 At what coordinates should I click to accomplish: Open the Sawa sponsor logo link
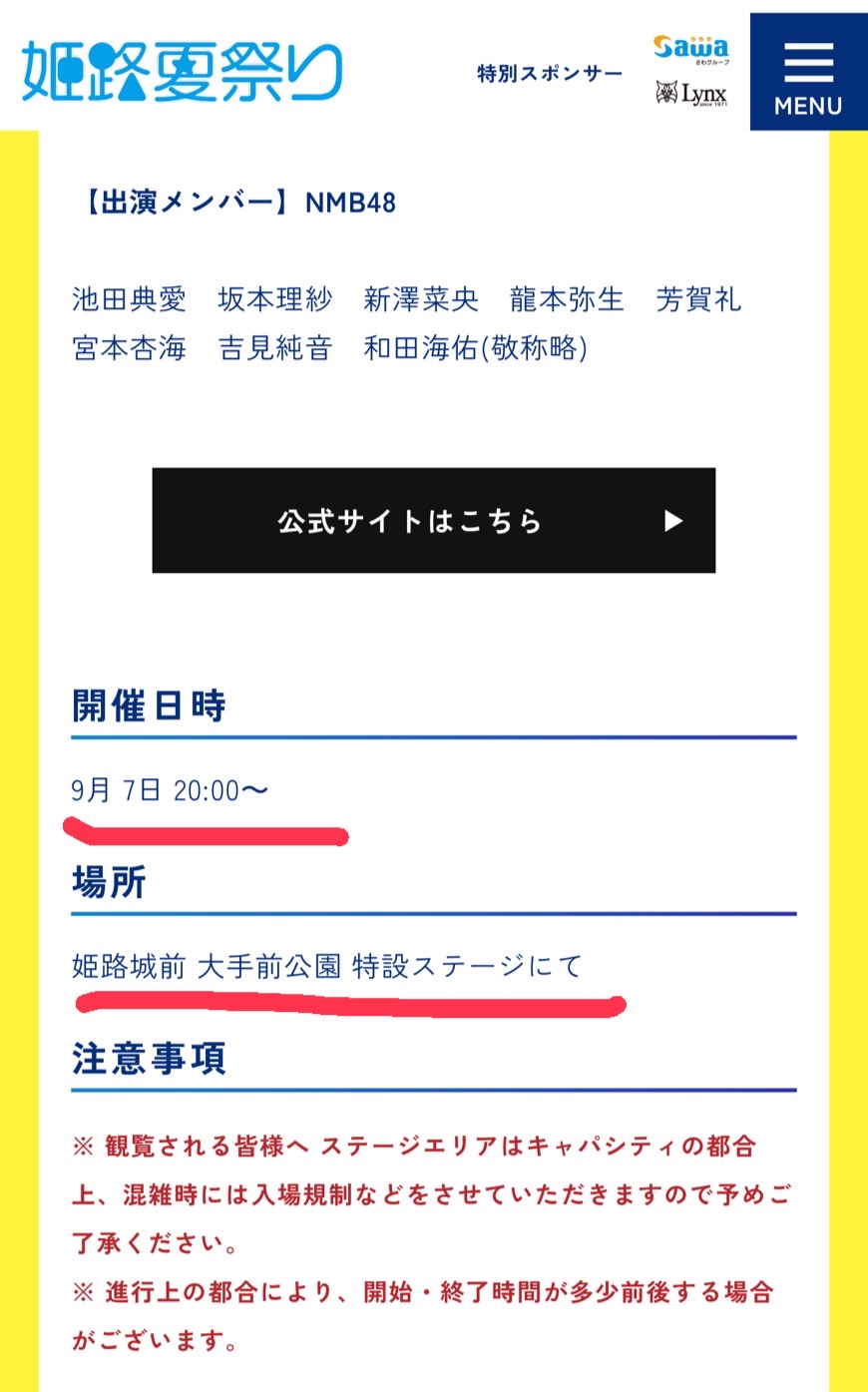point(691,49)
